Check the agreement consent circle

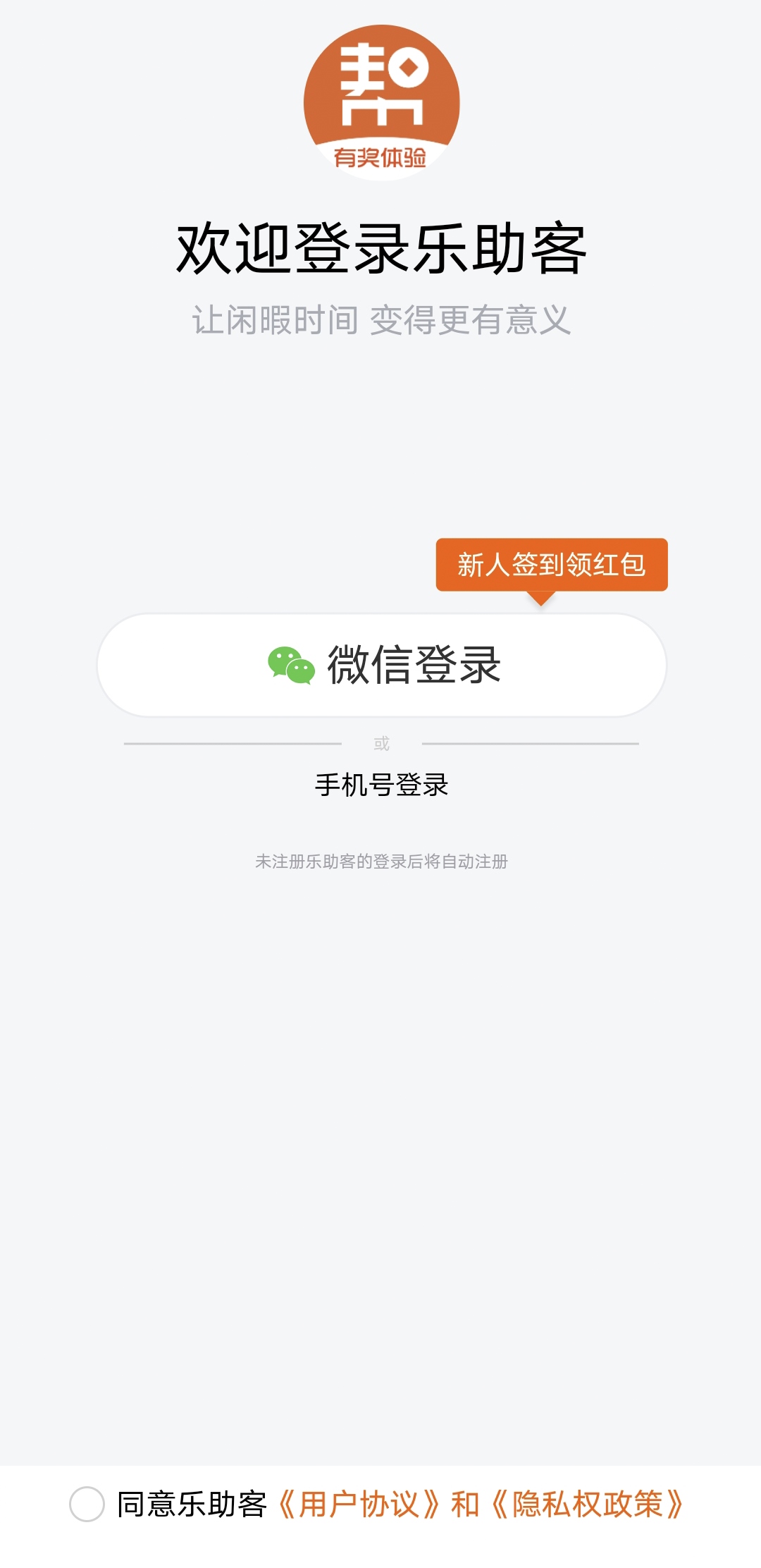[x=87, y=1504]
